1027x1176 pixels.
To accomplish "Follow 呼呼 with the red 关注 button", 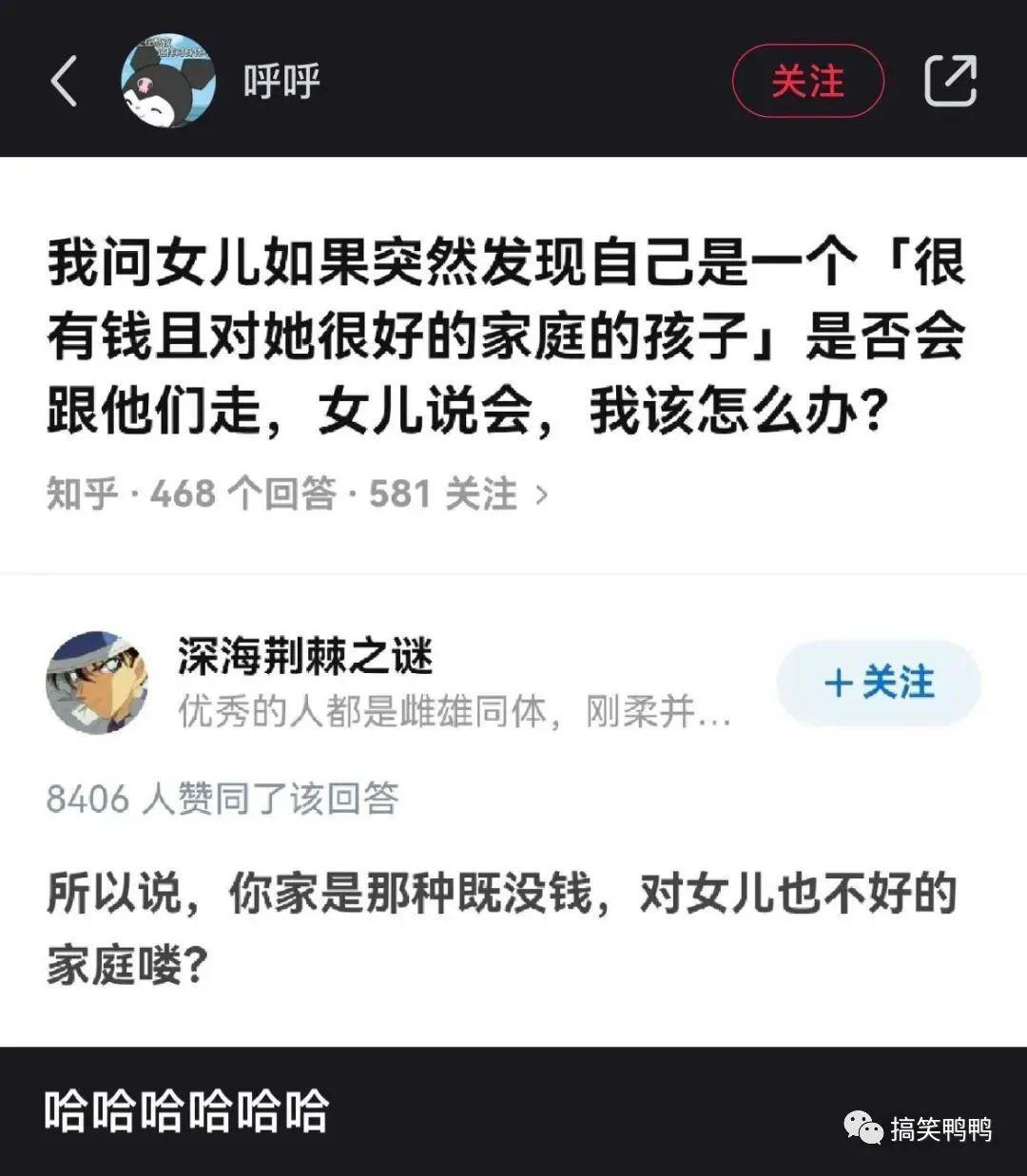I will [807, 81].
